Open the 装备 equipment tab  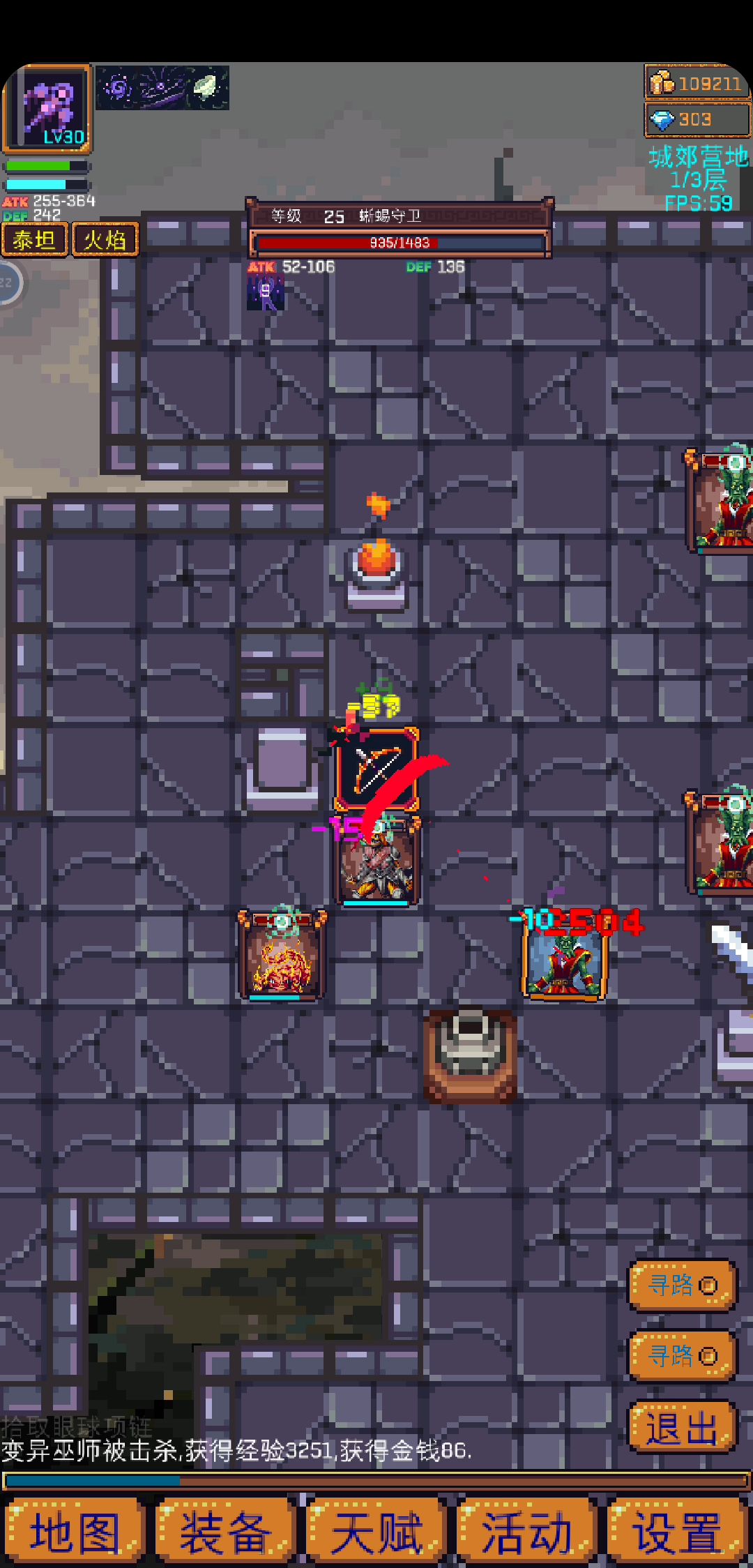225,1533
